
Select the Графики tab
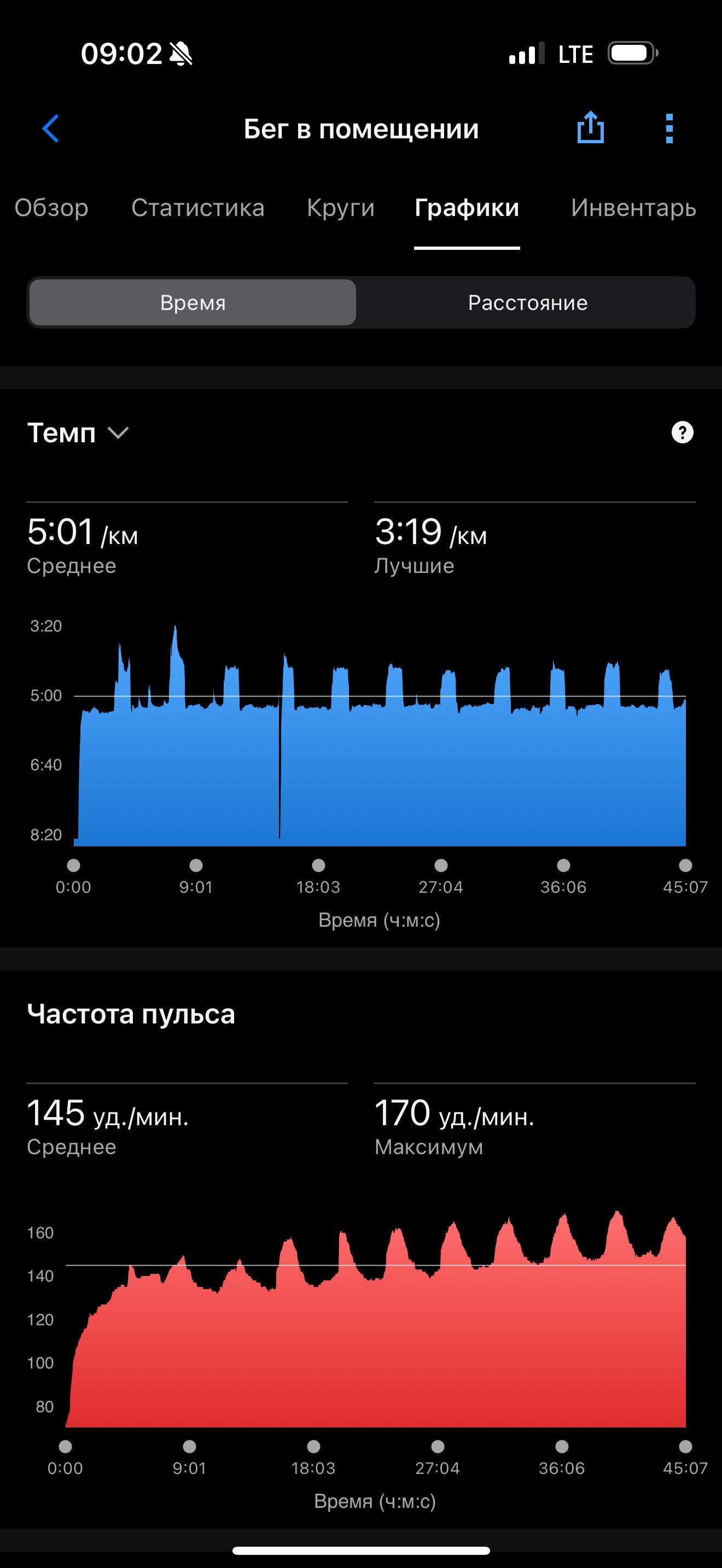(x=467, y=208)
